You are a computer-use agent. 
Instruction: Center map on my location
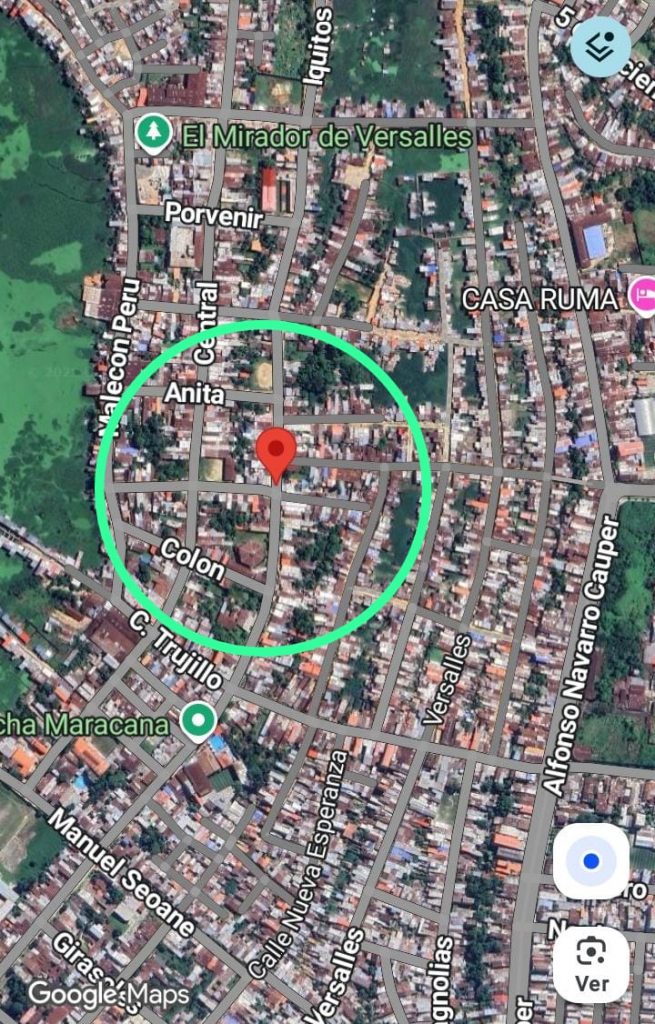[x=591, y=861]
